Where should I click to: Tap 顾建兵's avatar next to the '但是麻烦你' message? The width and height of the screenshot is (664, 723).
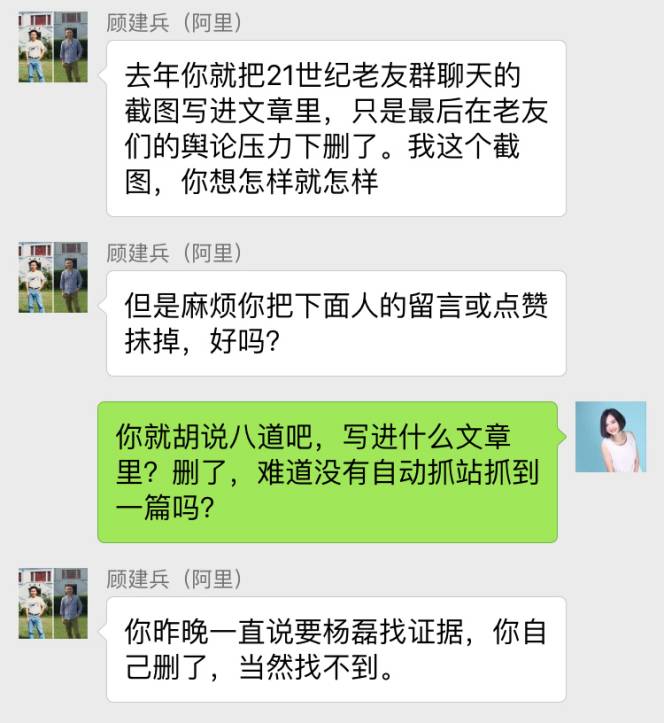[53, 277]
